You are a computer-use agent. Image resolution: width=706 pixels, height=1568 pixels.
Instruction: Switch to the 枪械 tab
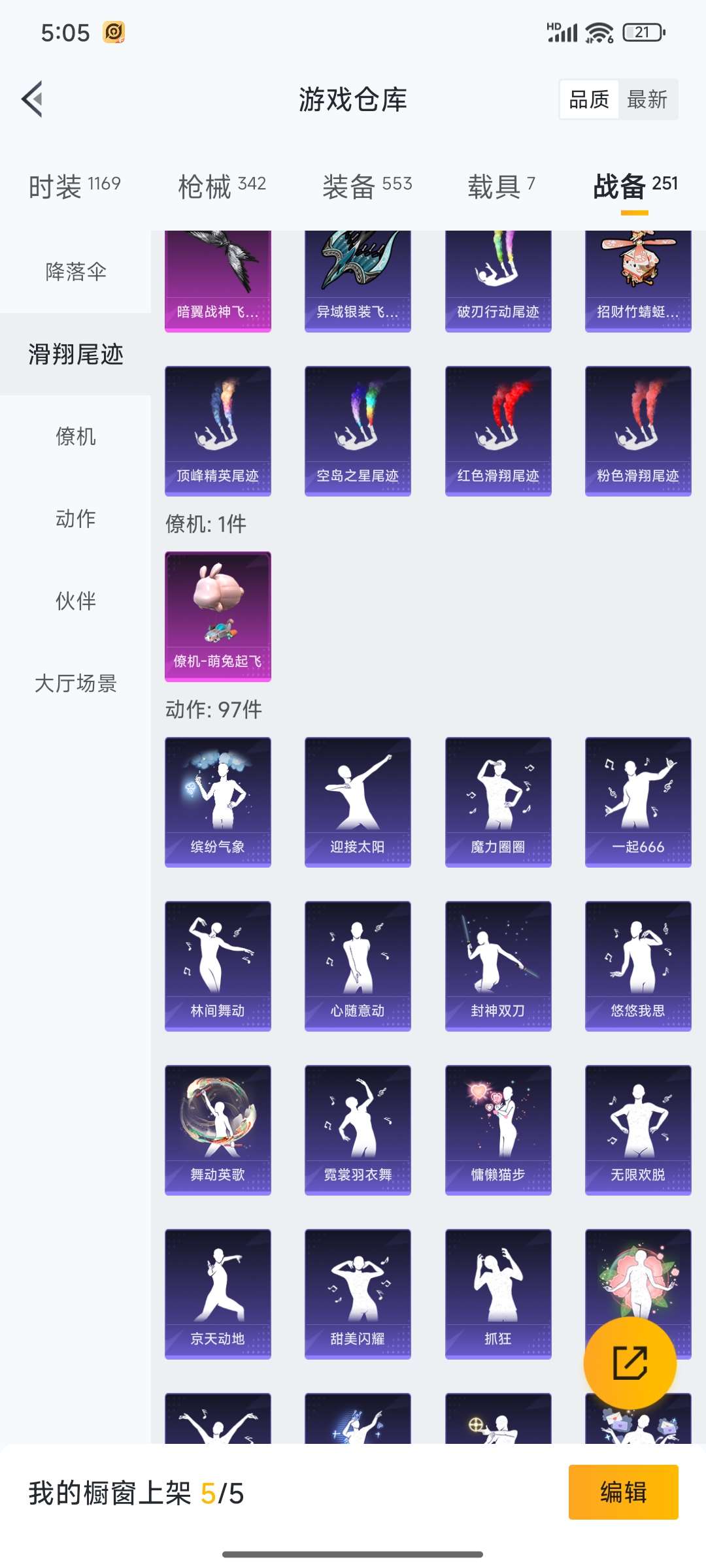[222, 184]
